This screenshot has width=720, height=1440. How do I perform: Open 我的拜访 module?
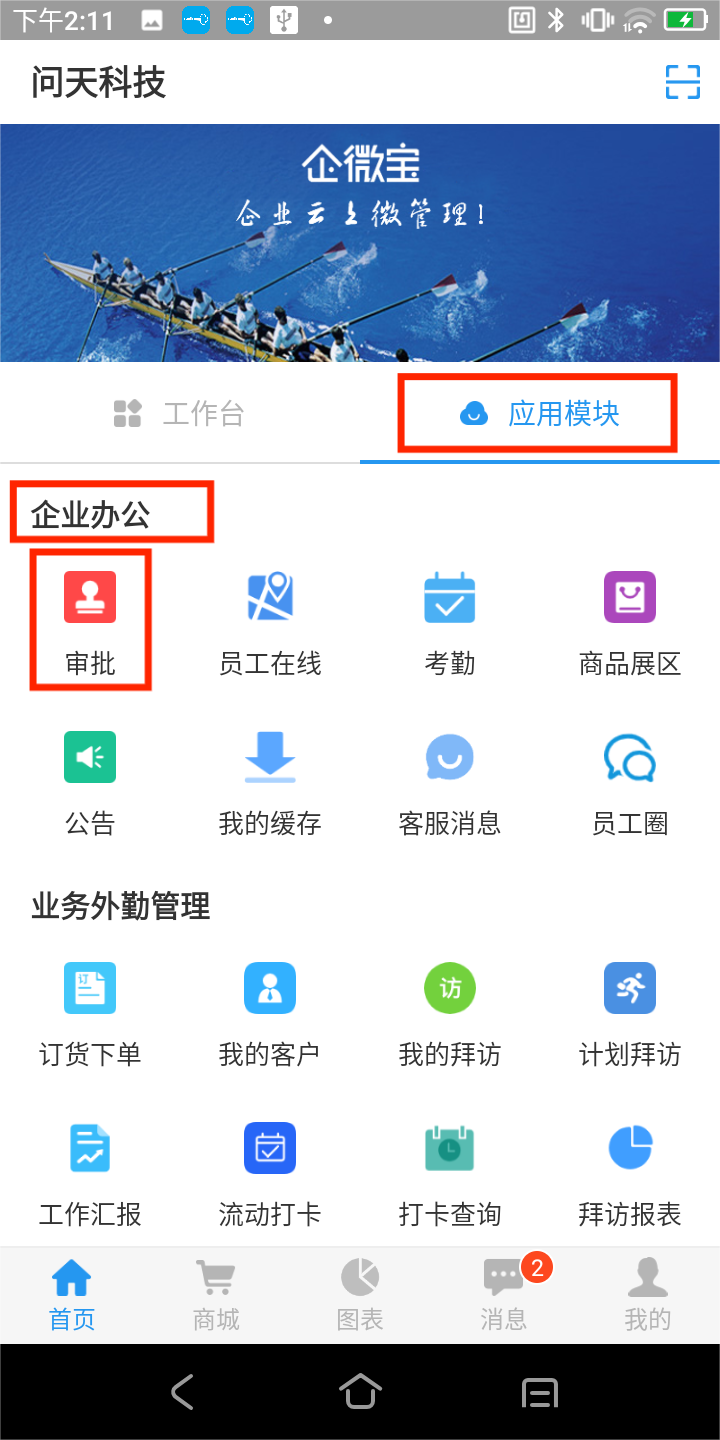[450, 1012]
